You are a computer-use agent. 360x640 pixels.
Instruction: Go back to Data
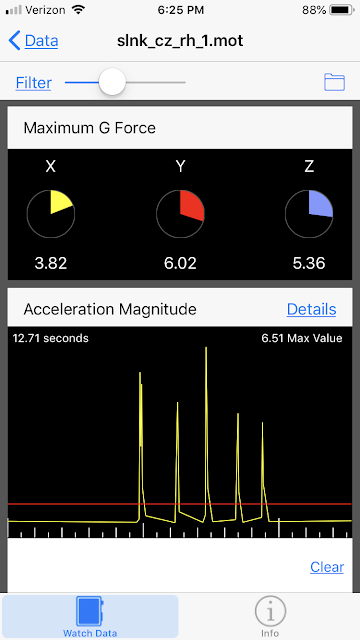[33, 41]
